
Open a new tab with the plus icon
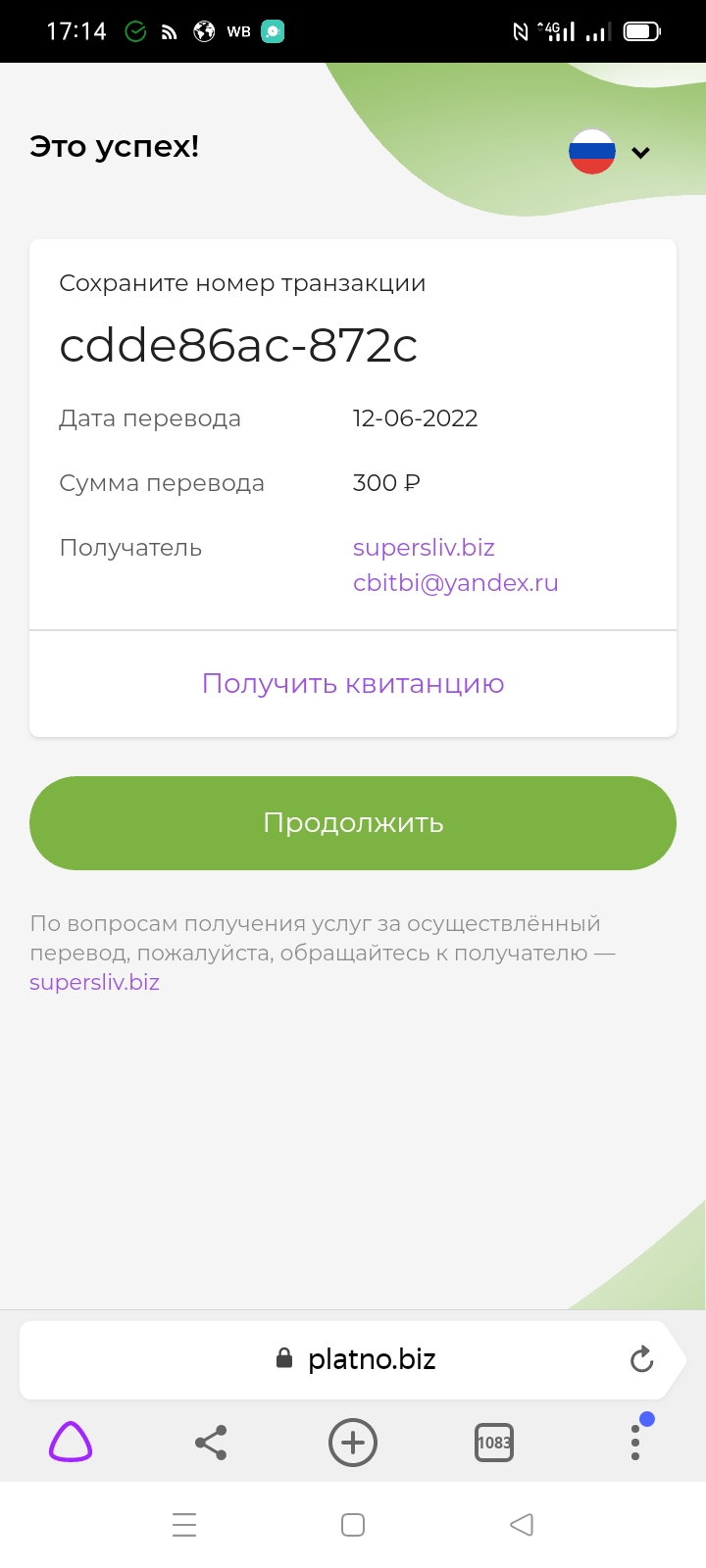(353, 1443)
